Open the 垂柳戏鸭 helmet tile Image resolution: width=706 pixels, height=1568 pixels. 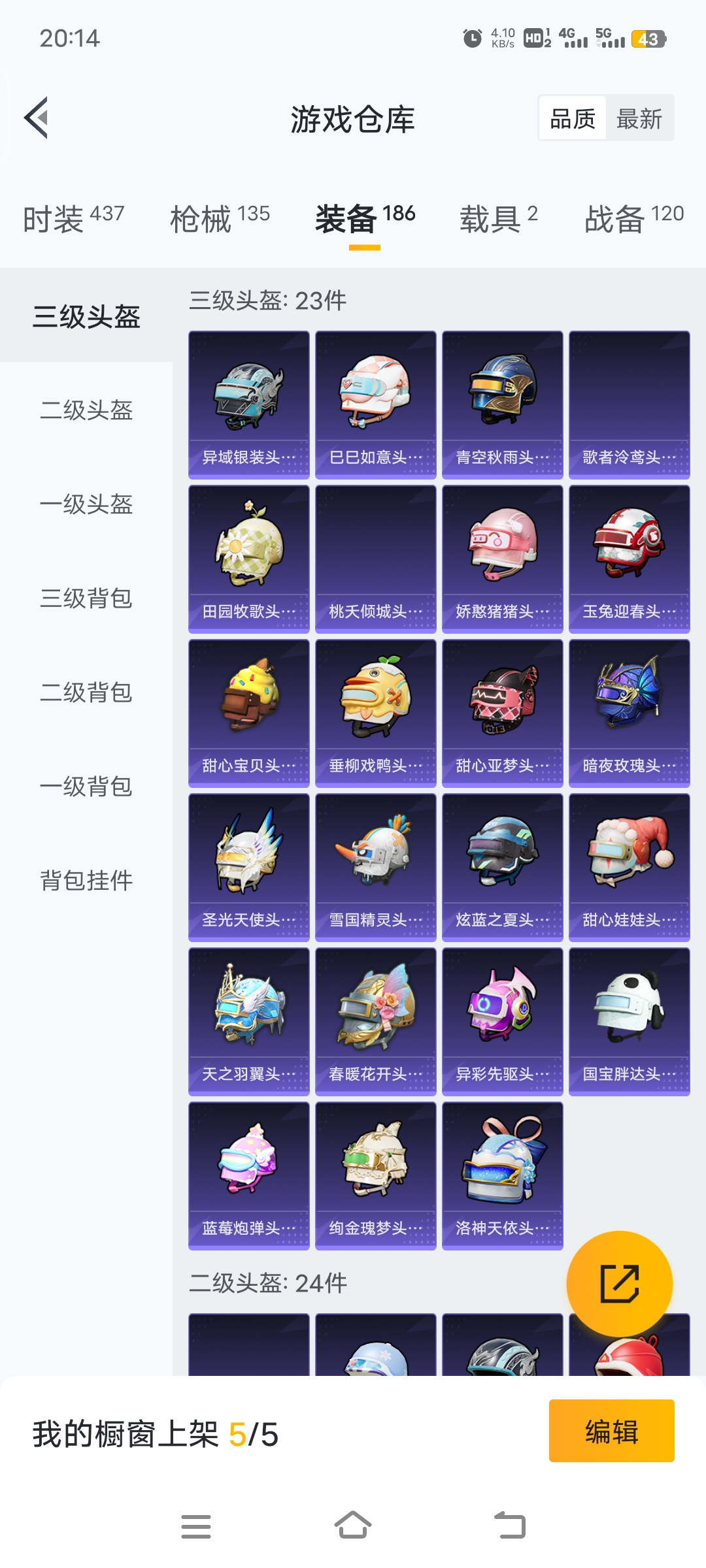pos(376,713)
